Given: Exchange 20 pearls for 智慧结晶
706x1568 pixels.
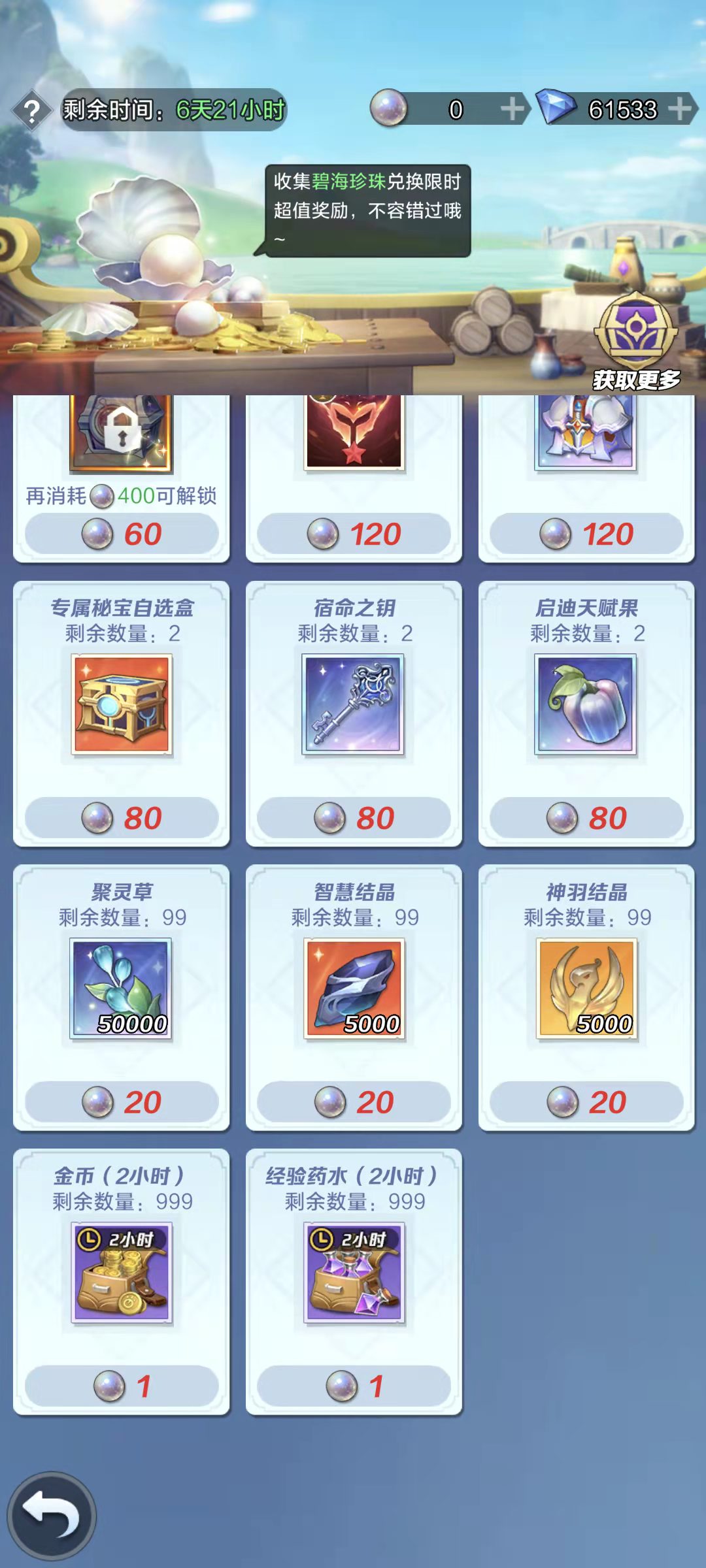Looking at the screenshot, I should [x=354, y=1102].
